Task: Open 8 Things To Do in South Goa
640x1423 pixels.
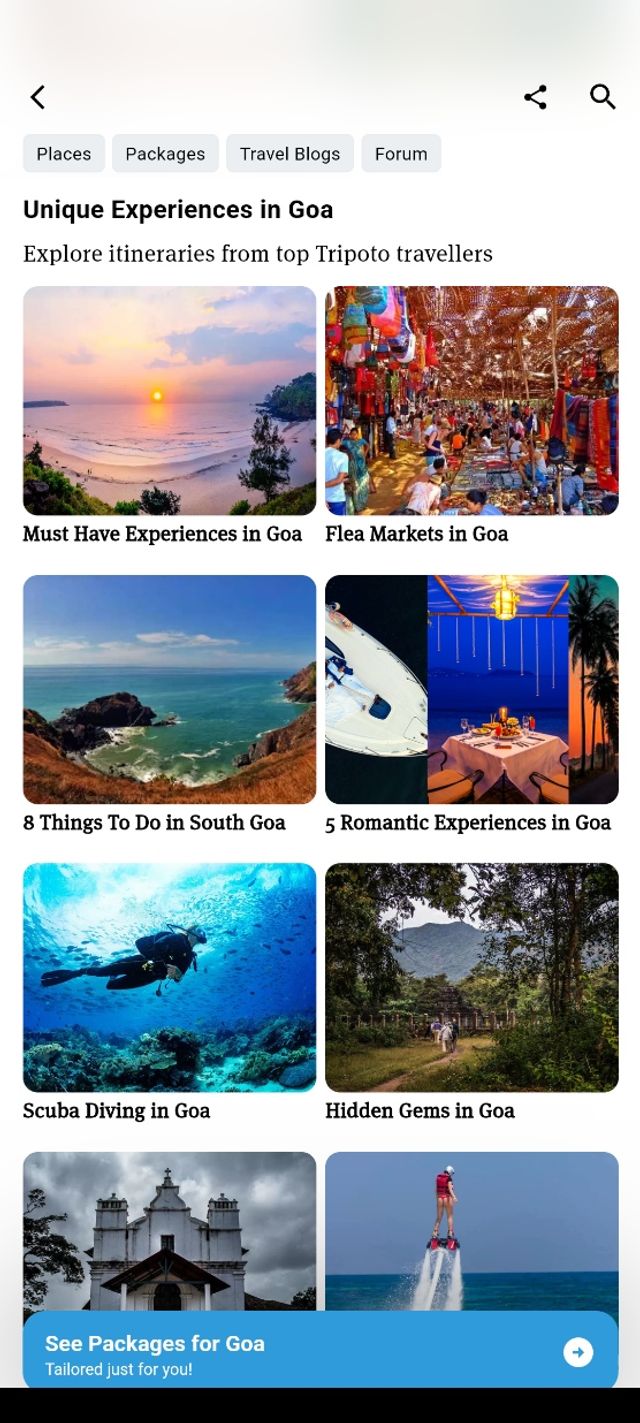Action: (x=169, y=690)
